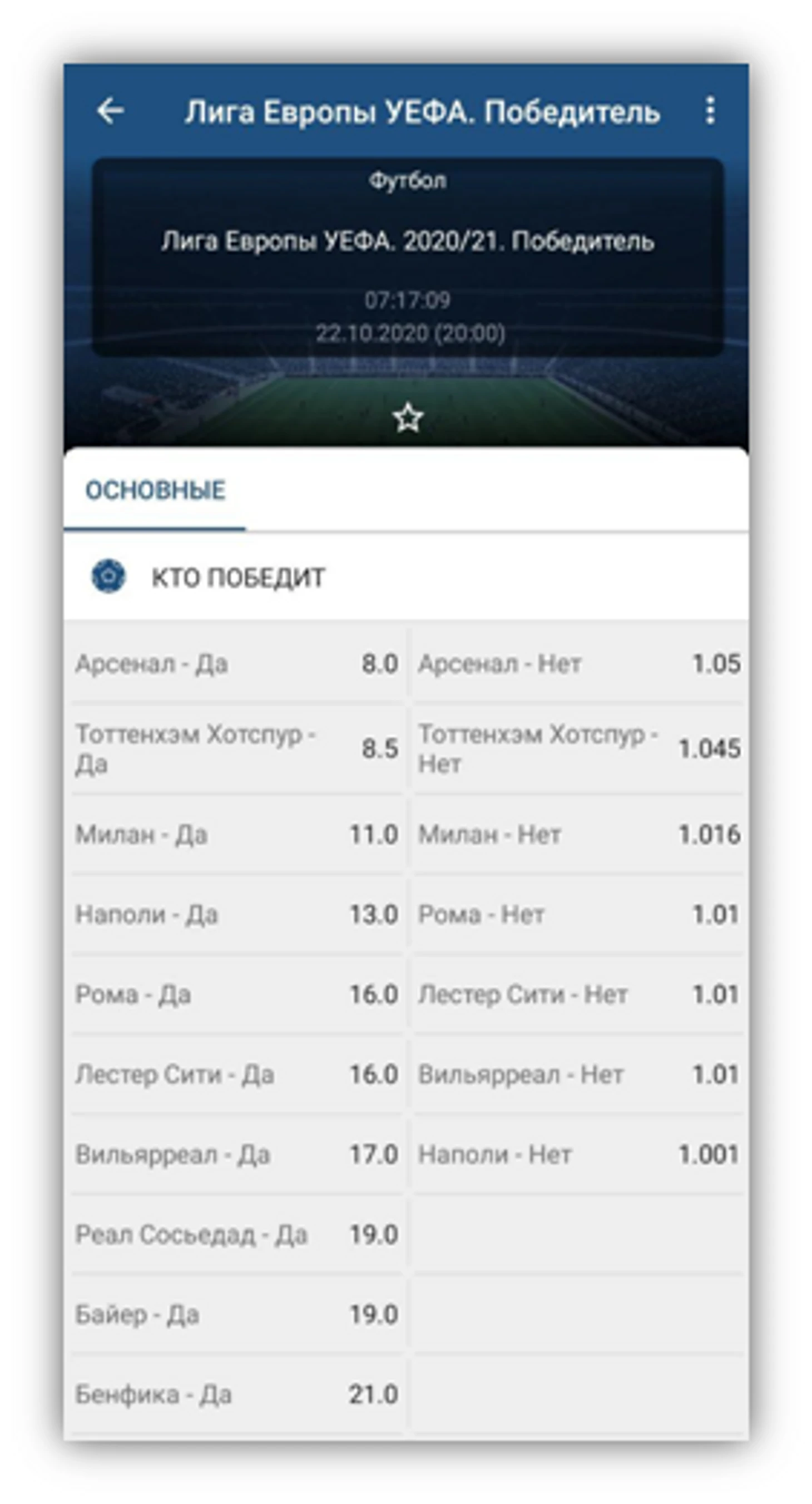Choose Тоттенхэм Хотспур - Нет odds 1.045

[578, 748]
